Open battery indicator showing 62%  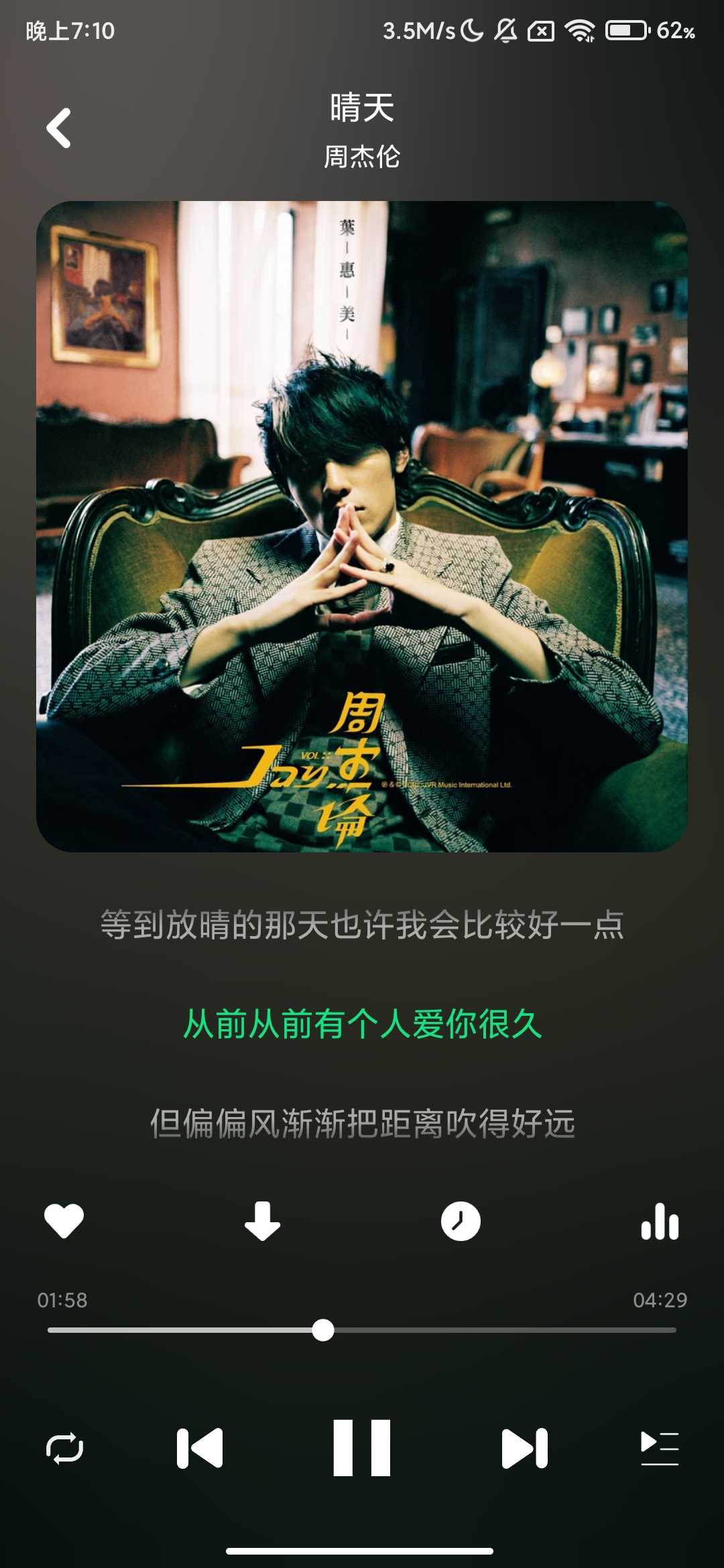tap(627, 30)
